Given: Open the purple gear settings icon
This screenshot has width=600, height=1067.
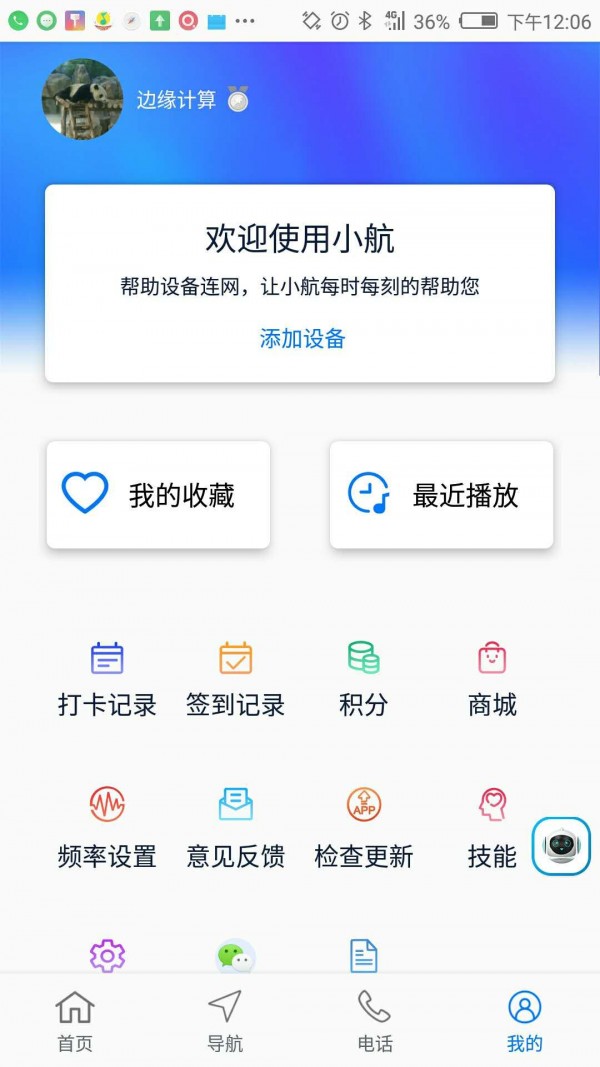Looking at the screenshot, I should point(107,955).
